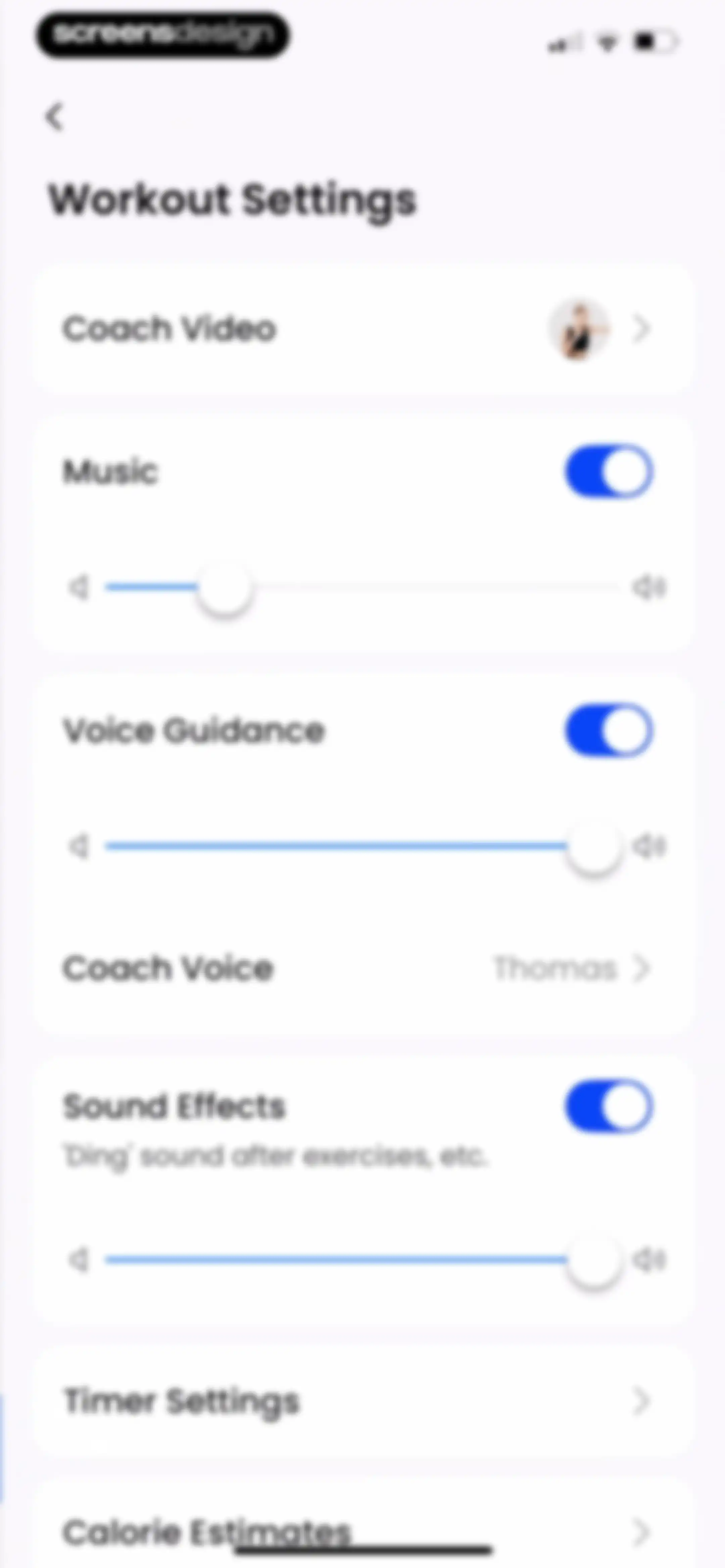Open Coach Voice set to Thomas
725x1568 pixels.
(364, 968)
